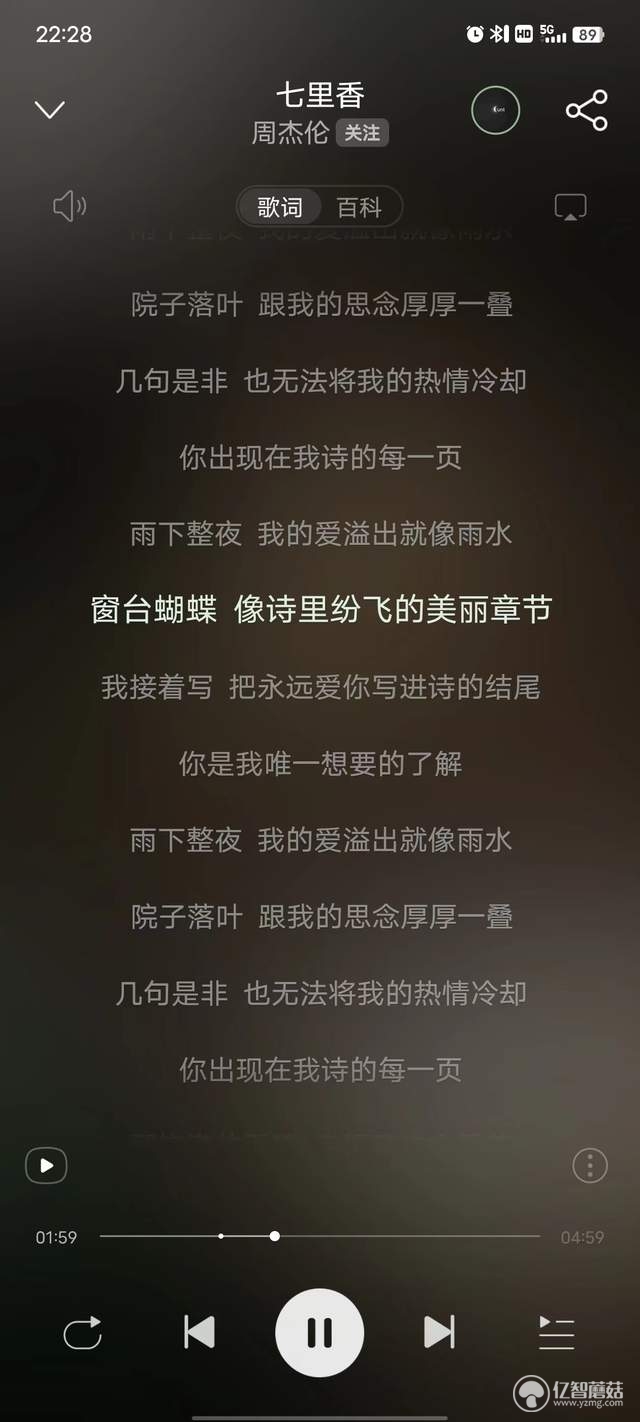Follow artist 周杰伦 with 关注 button

362,133
